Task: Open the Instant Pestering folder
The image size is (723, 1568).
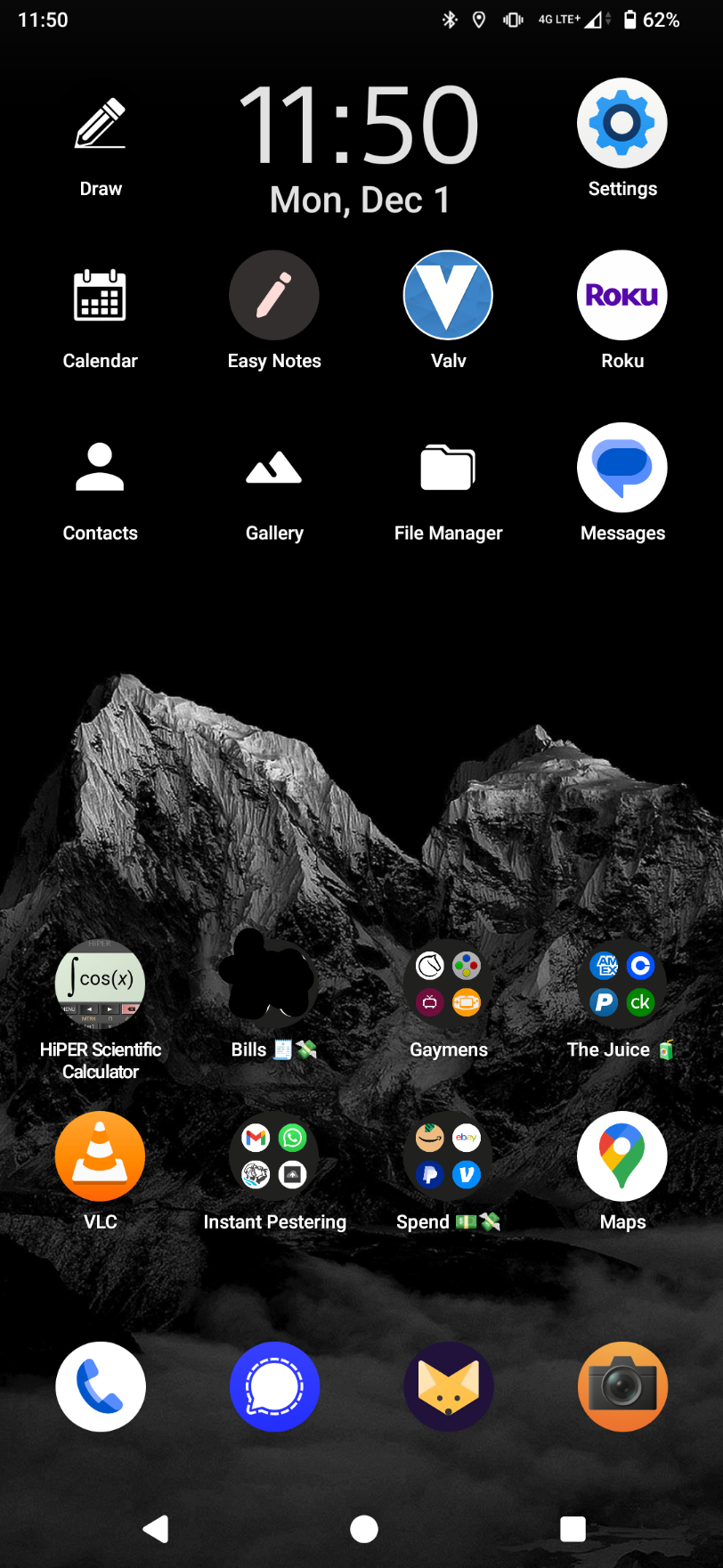Action: pyautogui.click(x=274, y=1156)
